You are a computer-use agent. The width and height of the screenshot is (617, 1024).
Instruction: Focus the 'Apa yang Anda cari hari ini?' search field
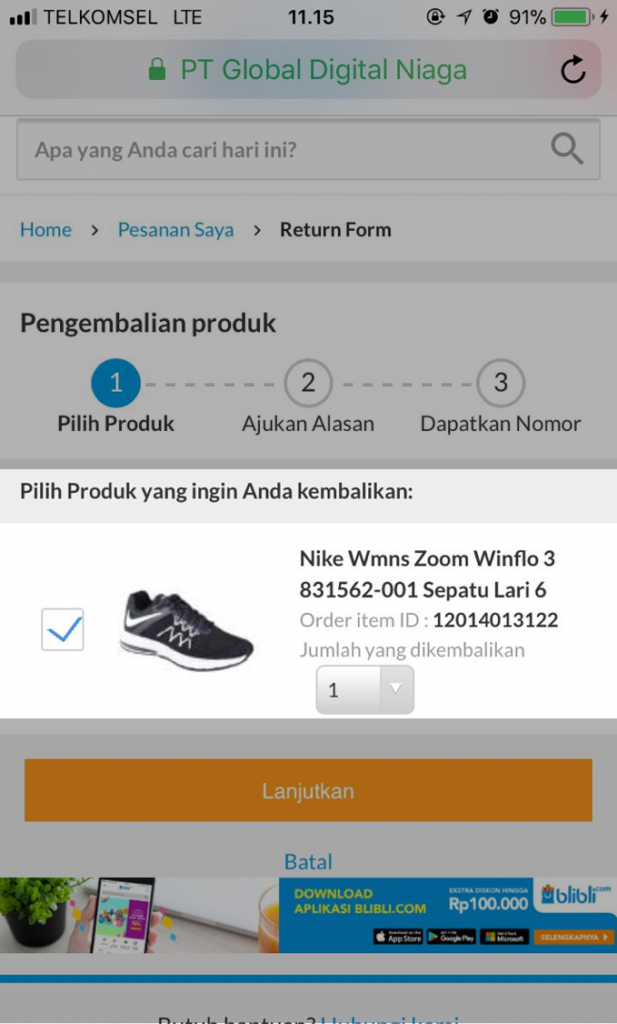280,150
